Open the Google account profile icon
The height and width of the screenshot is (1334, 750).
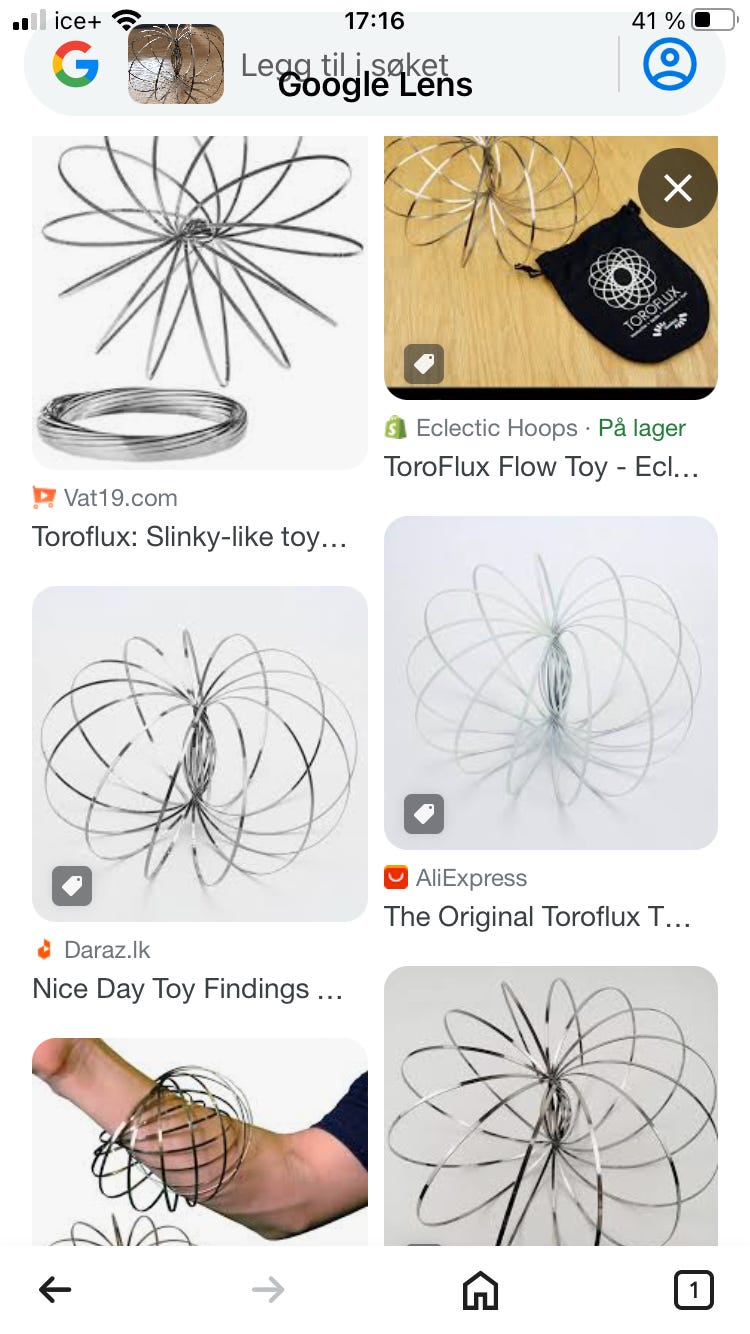[x=669, y=64]
